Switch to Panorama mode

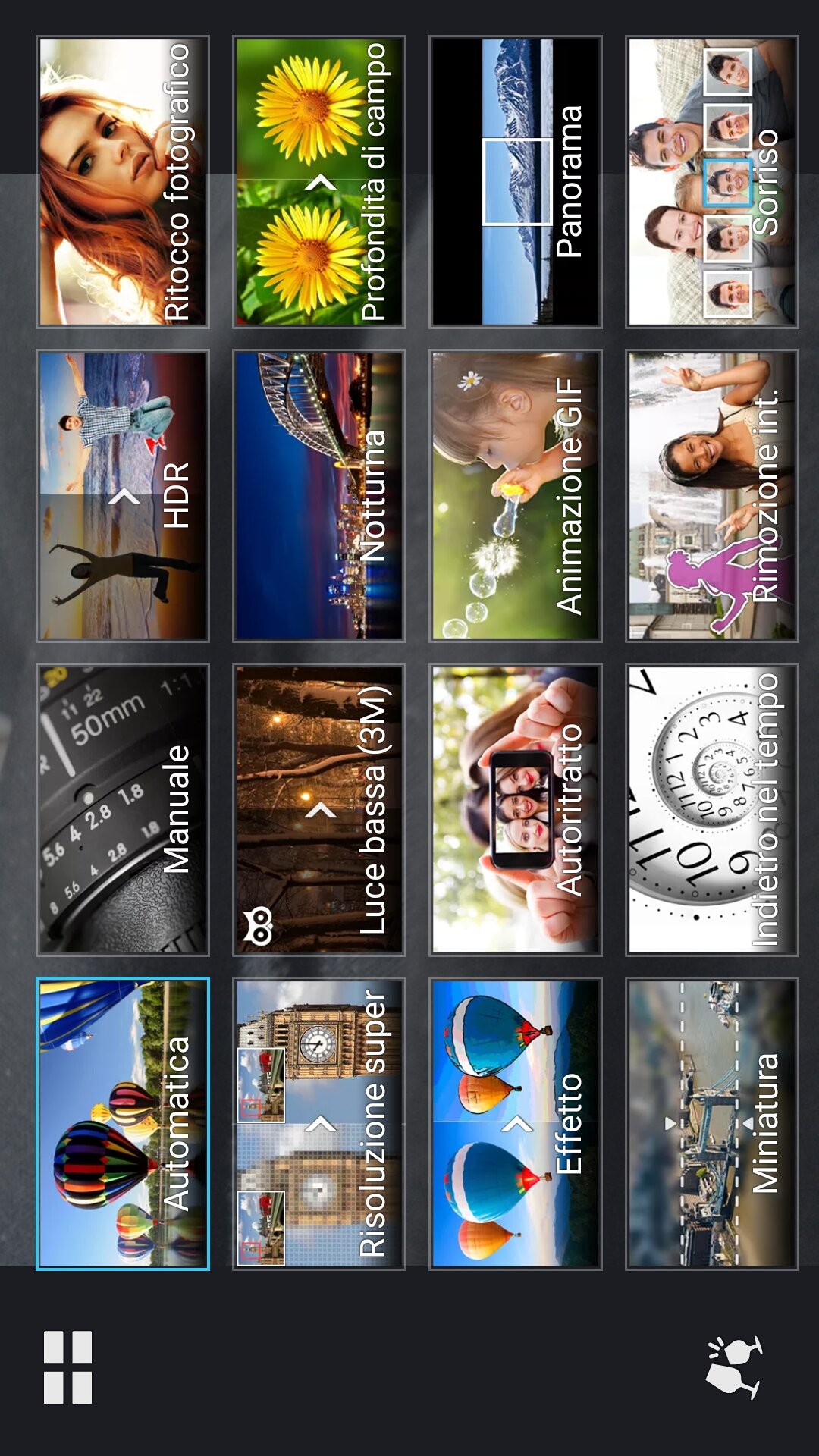[516, 182]
